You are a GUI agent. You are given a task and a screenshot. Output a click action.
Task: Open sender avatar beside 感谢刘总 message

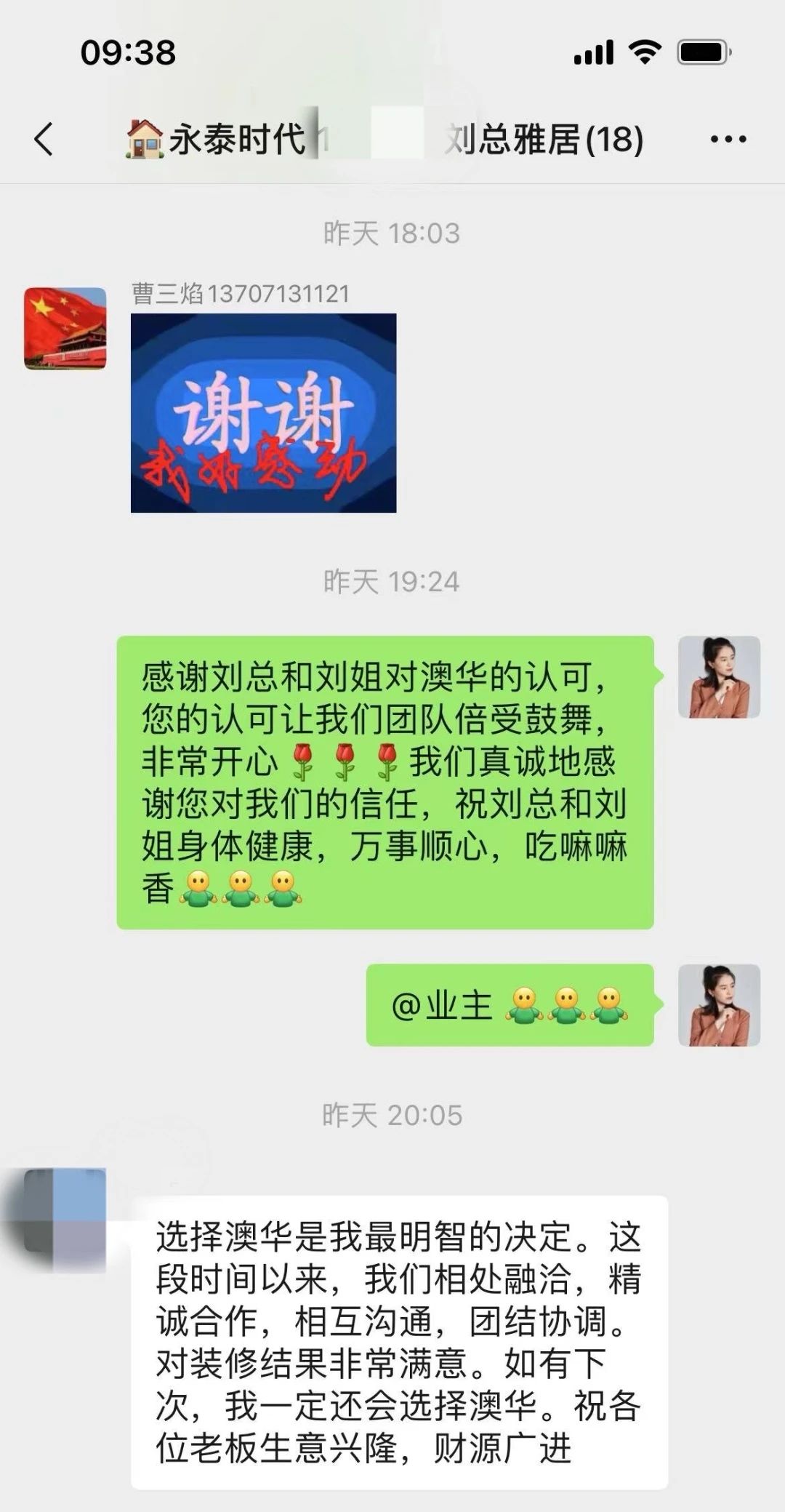[x=719, y=677]
